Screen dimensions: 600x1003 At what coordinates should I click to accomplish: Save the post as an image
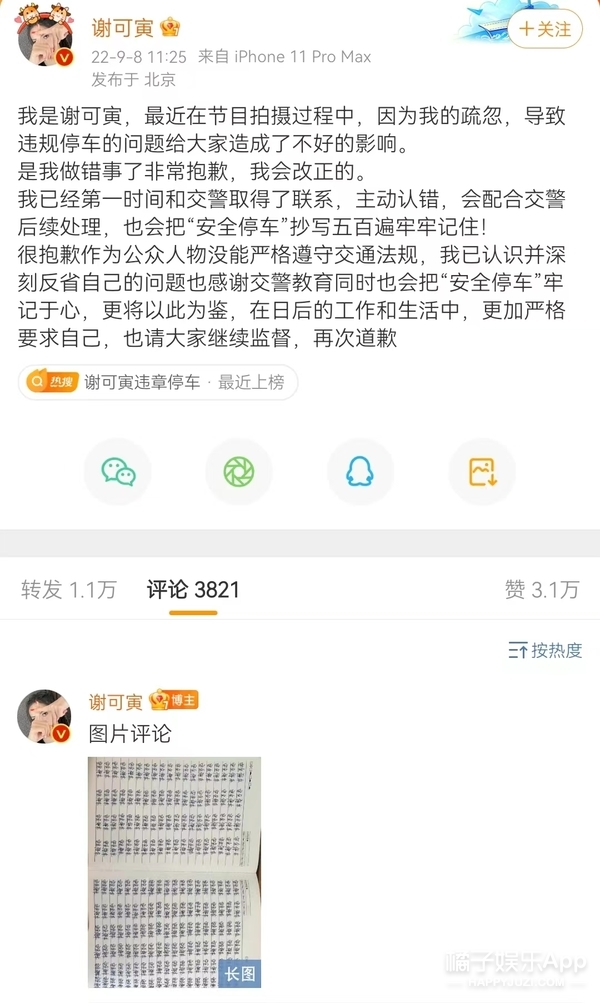[x=482, y=472]
